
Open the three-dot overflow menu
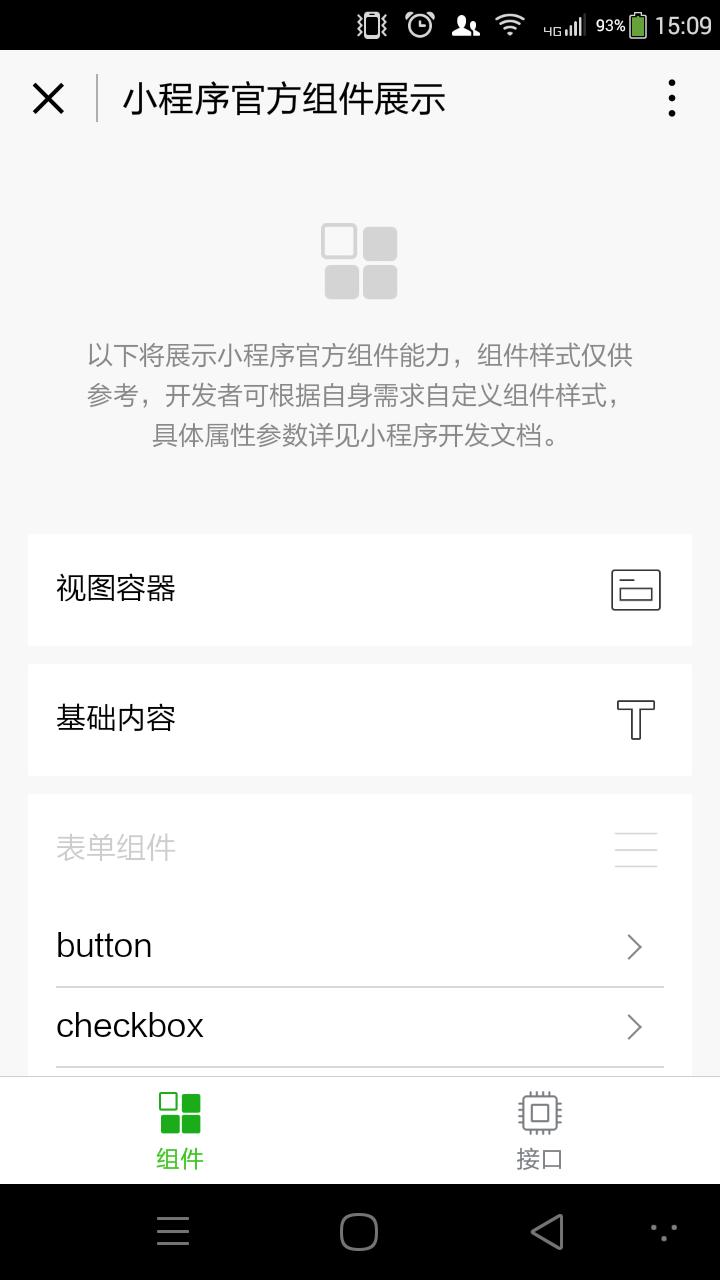(x=673, y=98)
